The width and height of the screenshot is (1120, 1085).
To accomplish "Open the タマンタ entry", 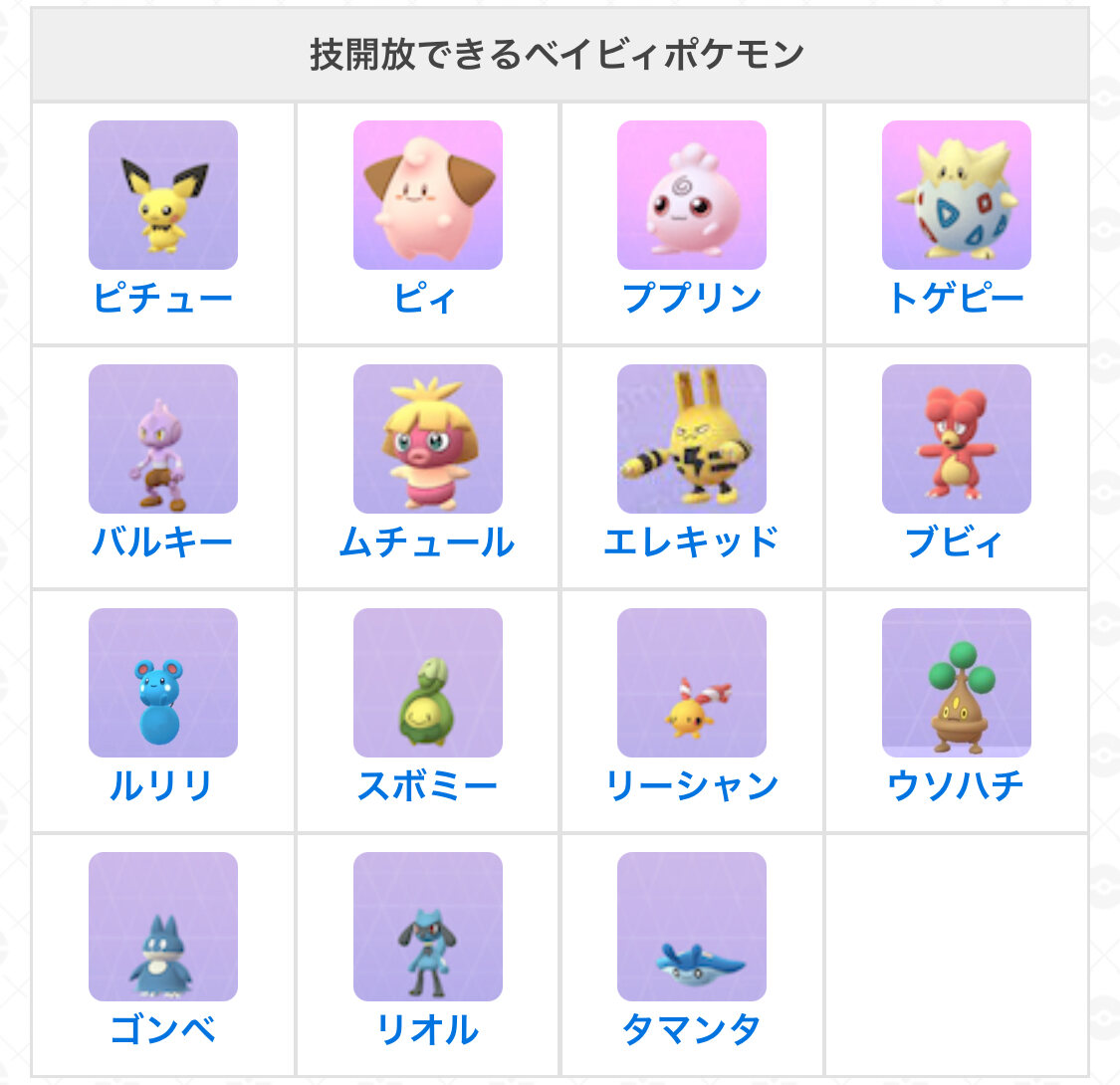I will pos(692,1029).
